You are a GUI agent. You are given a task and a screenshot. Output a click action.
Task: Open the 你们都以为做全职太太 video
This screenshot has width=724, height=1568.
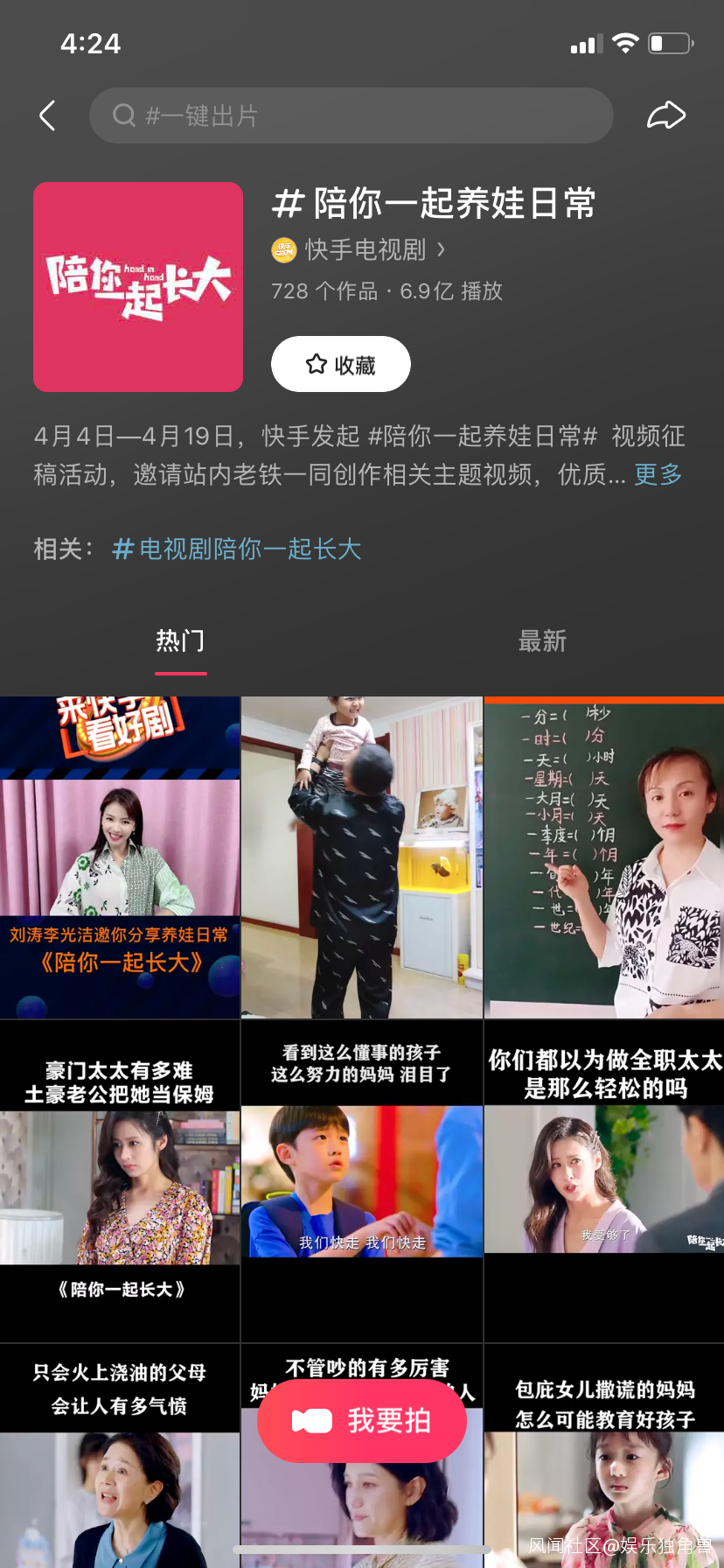click(604, 1181)
